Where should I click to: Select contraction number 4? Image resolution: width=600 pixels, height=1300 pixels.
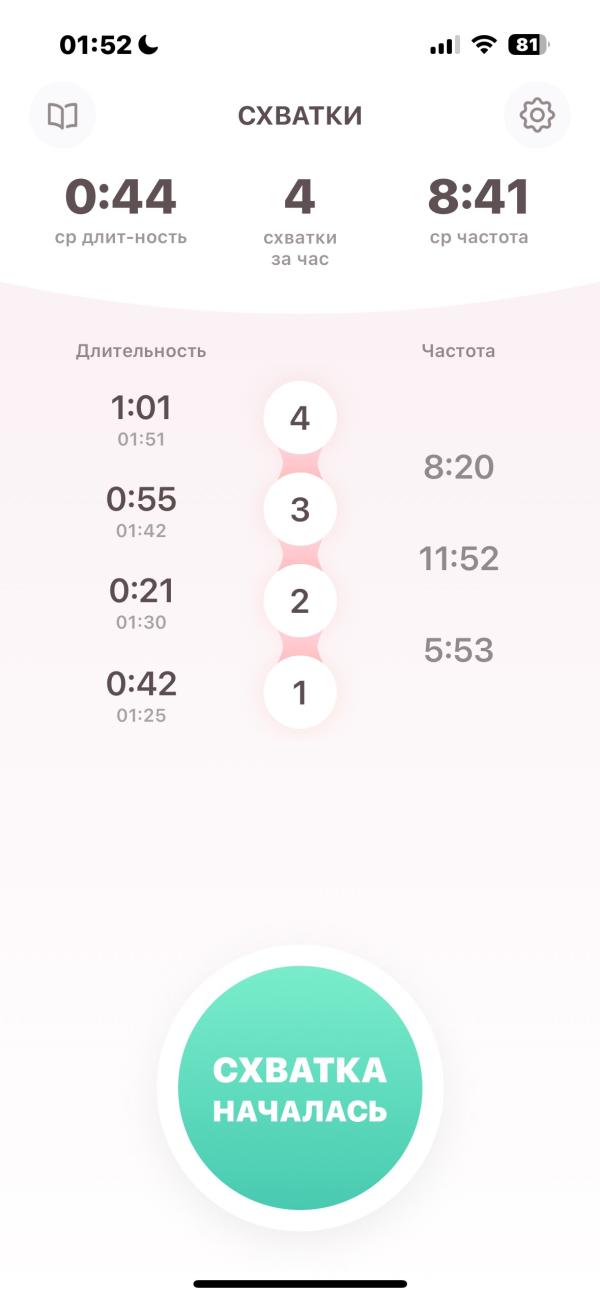300,419
